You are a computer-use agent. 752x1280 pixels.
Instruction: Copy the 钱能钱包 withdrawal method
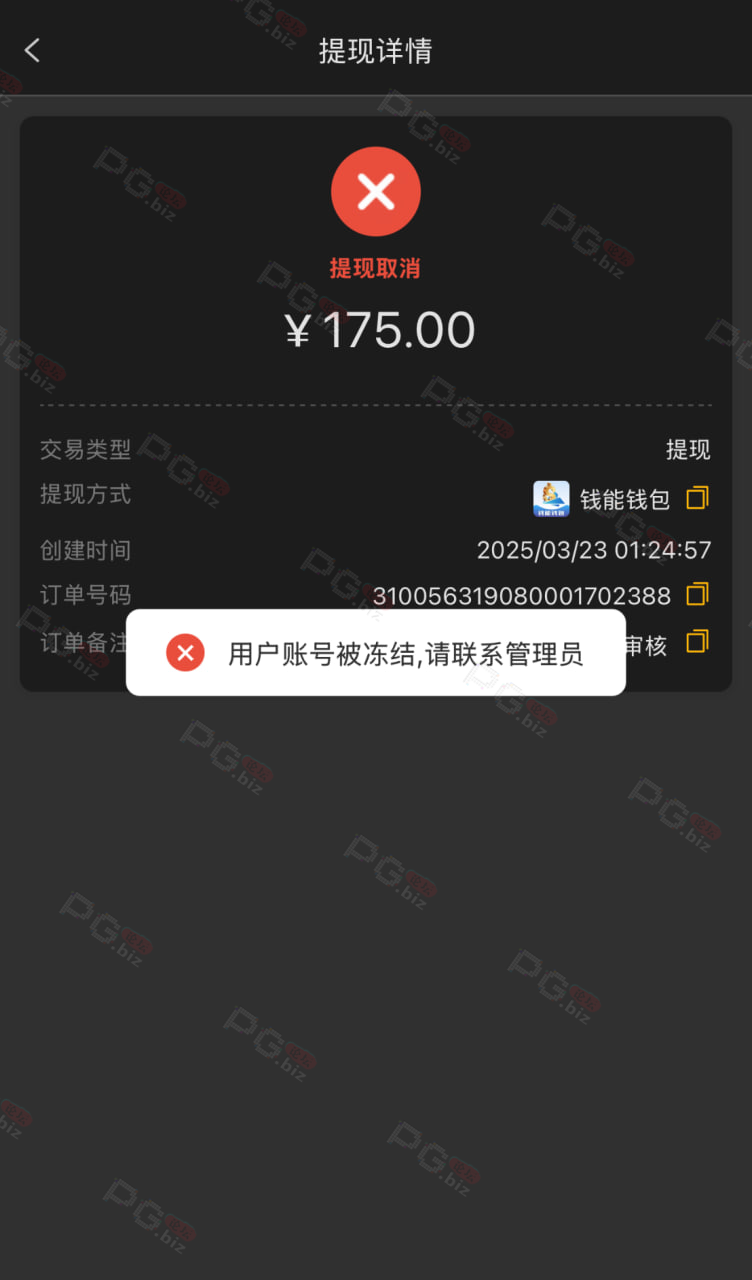(697, 498)
